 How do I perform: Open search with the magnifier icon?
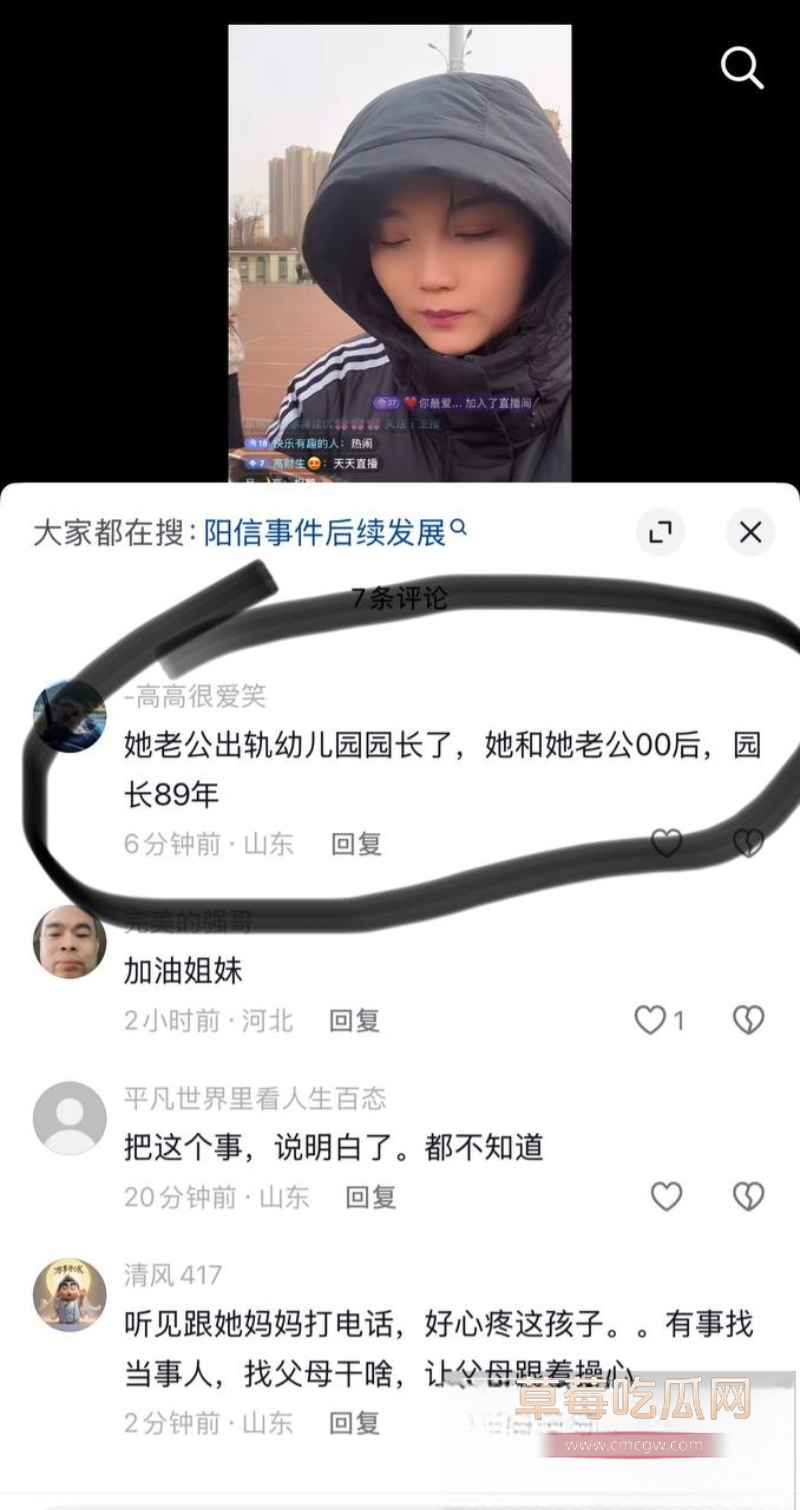point(741,67)
